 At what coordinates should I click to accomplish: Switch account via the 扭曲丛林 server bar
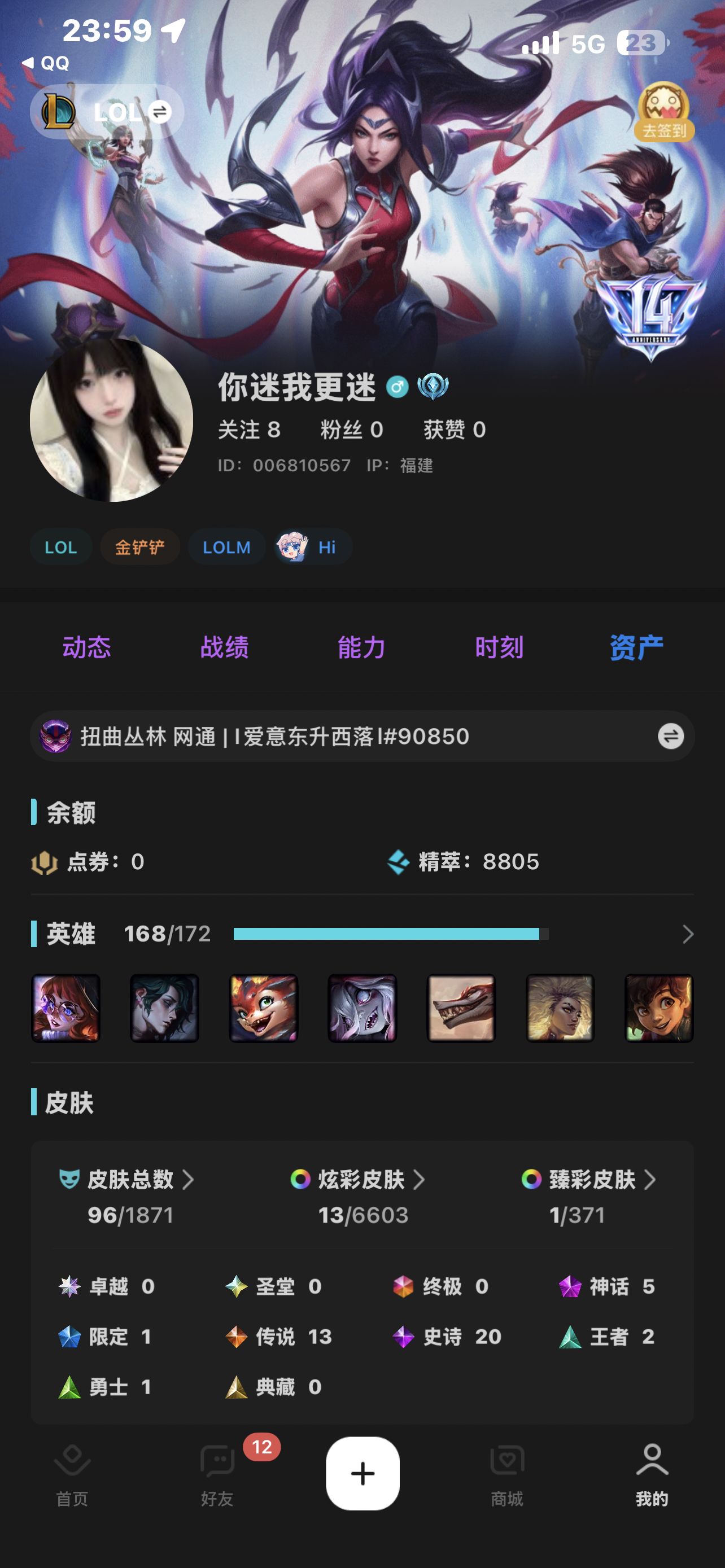(670, 737)
